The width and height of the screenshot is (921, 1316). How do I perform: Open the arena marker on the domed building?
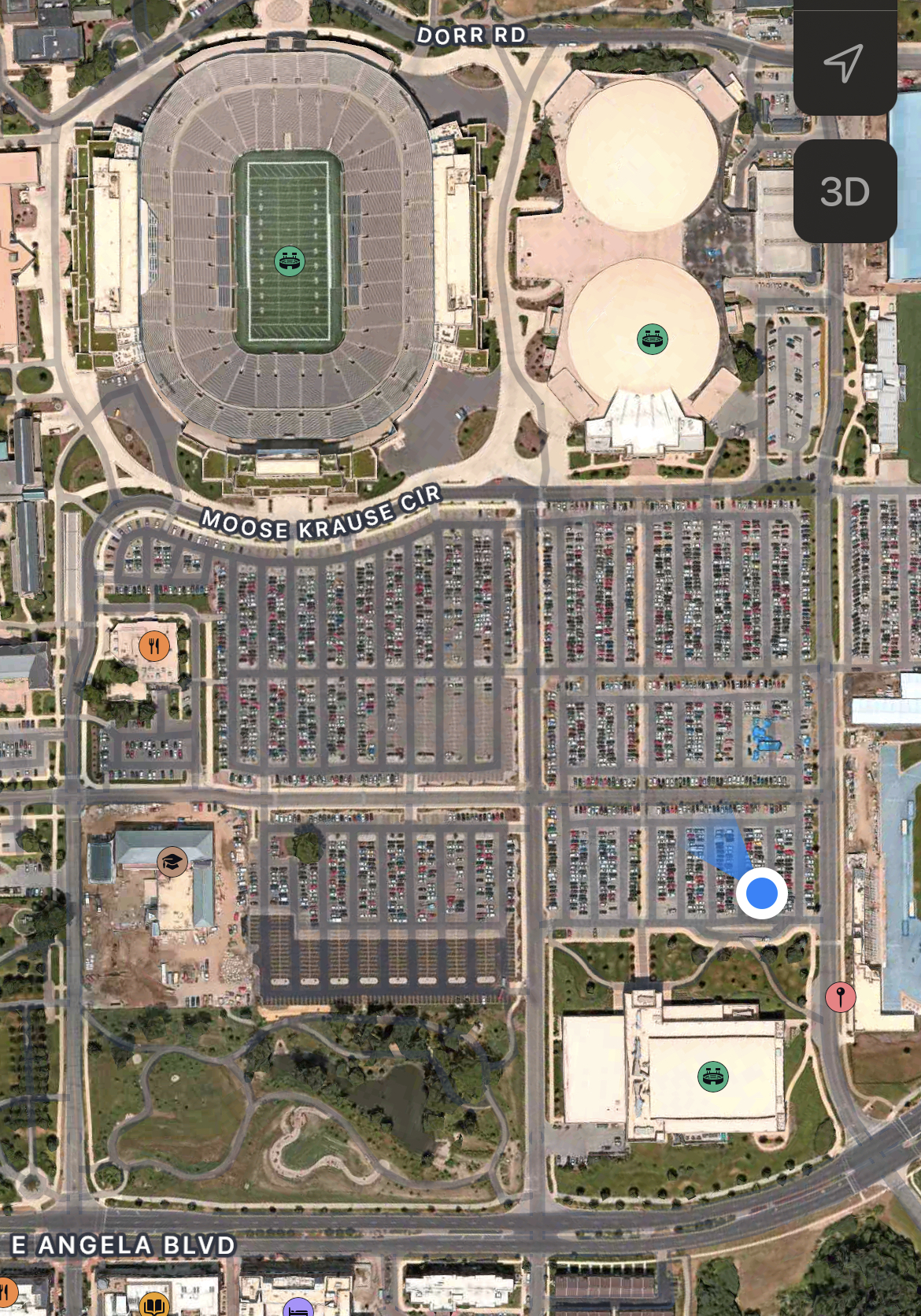point(652,339)
